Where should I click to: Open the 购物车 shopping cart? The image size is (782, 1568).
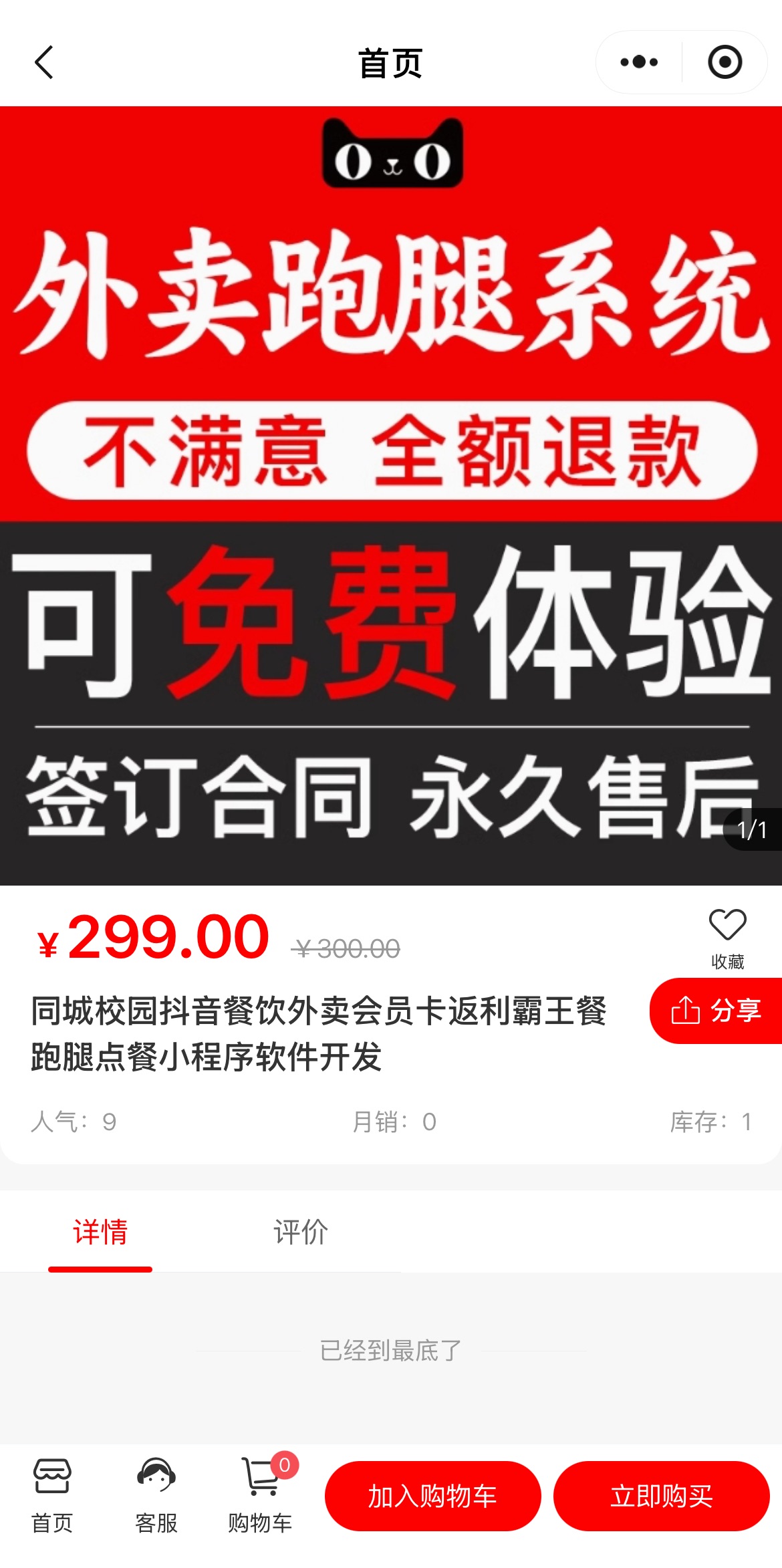[x=261, y=1496]
